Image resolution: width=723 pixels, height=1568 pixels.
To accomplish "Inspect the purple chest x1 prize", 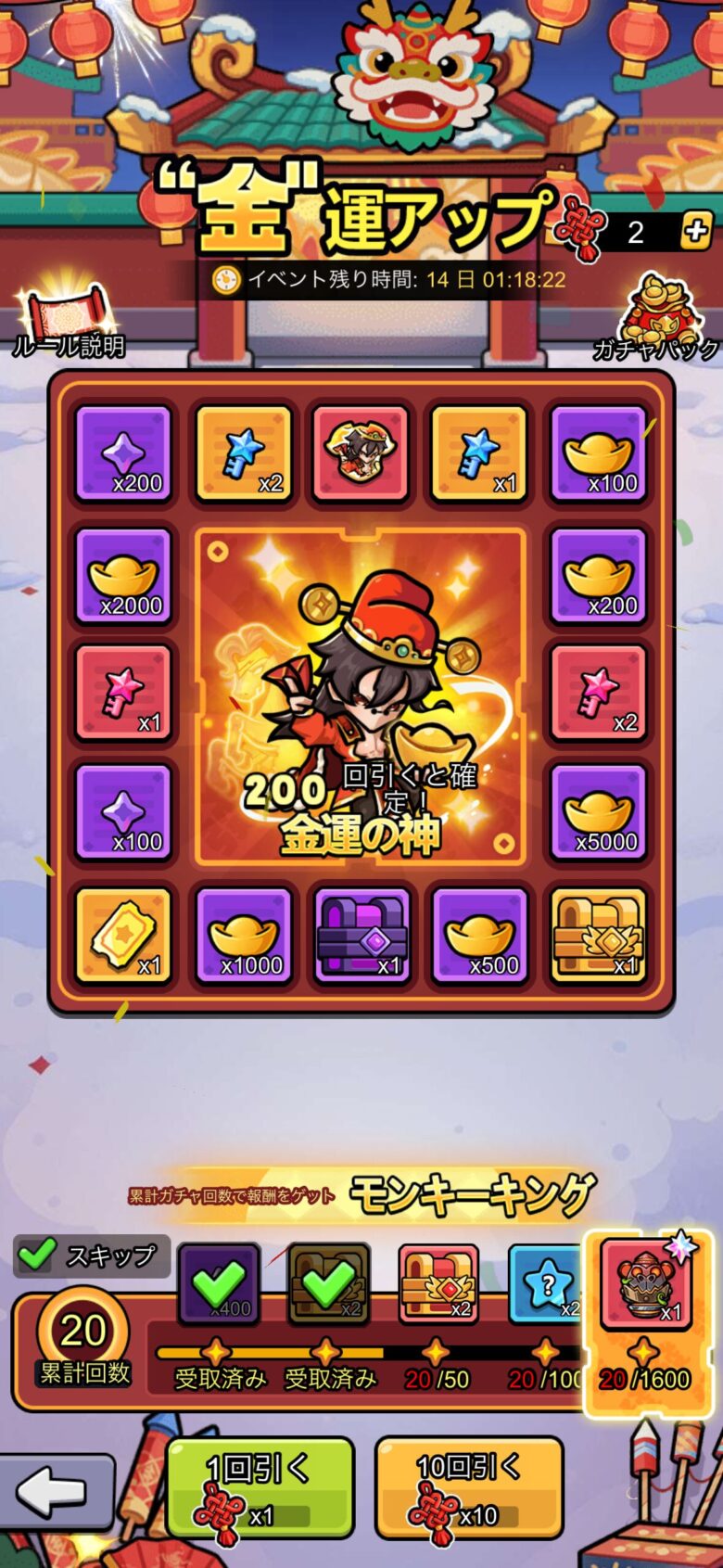I will [x=361, y=935].
